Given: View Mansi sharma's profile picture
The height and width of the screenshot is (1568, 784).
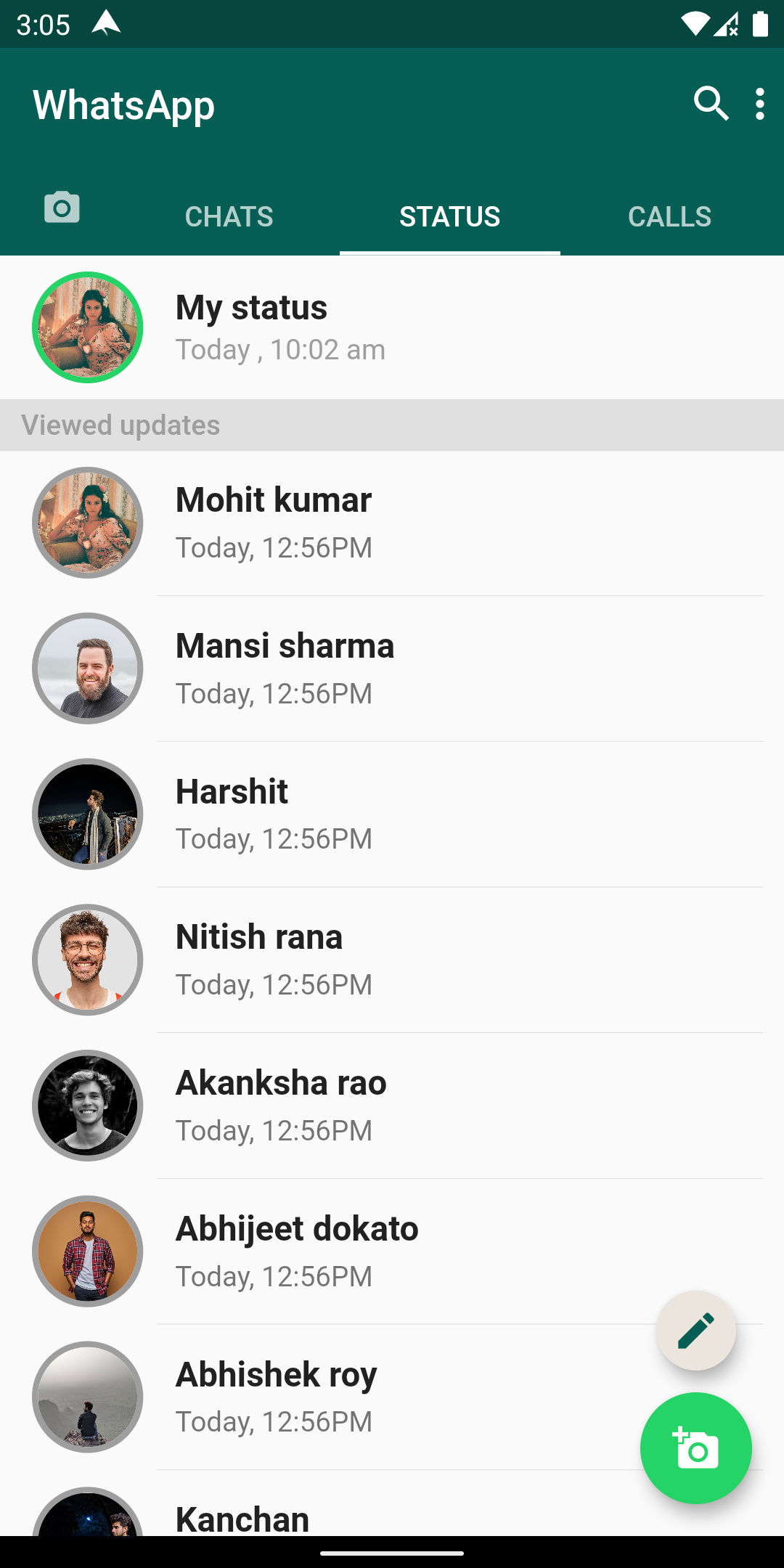Looking at the screenshot, I should pyautogui.click(x=86, y=669).
